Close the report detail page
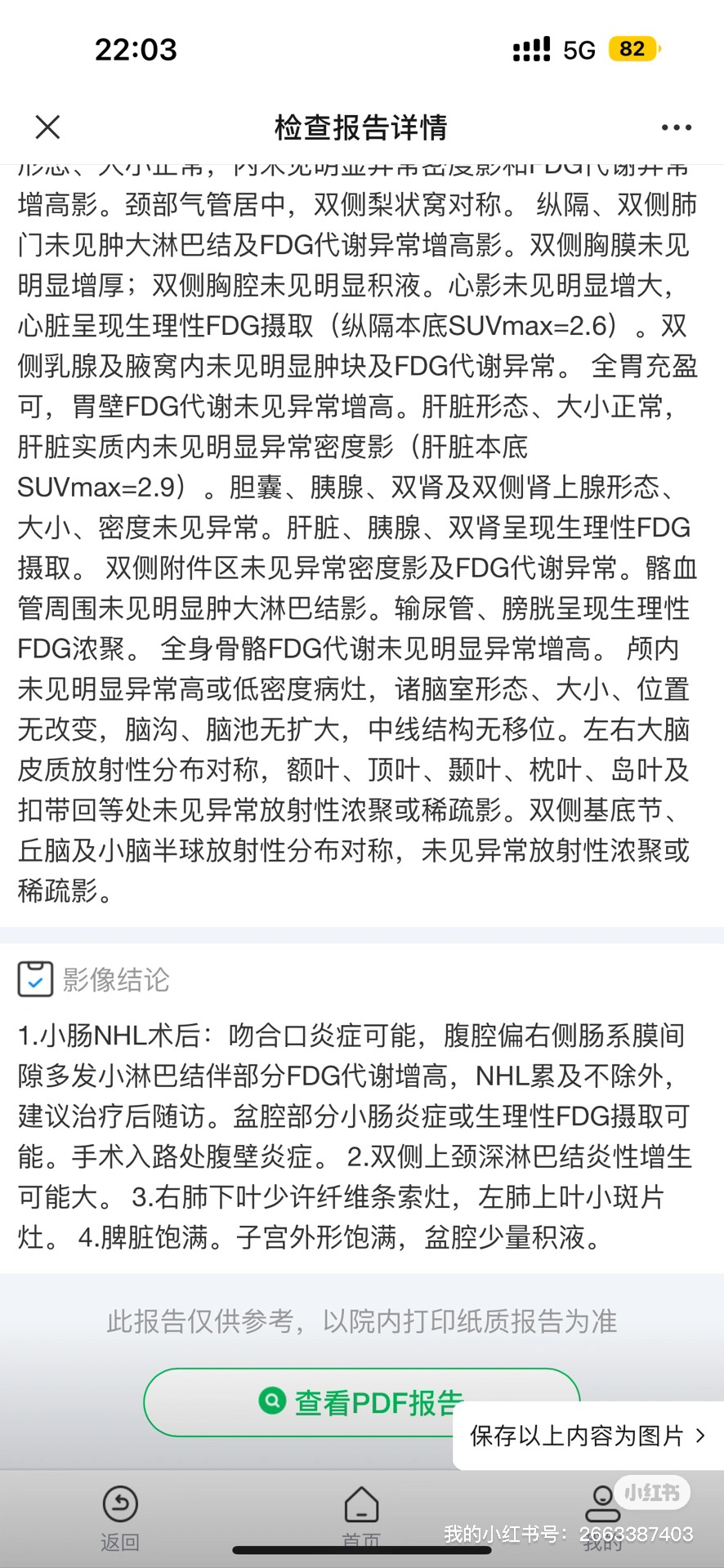Screen dimensions: 724x1568 pos(48,127)
